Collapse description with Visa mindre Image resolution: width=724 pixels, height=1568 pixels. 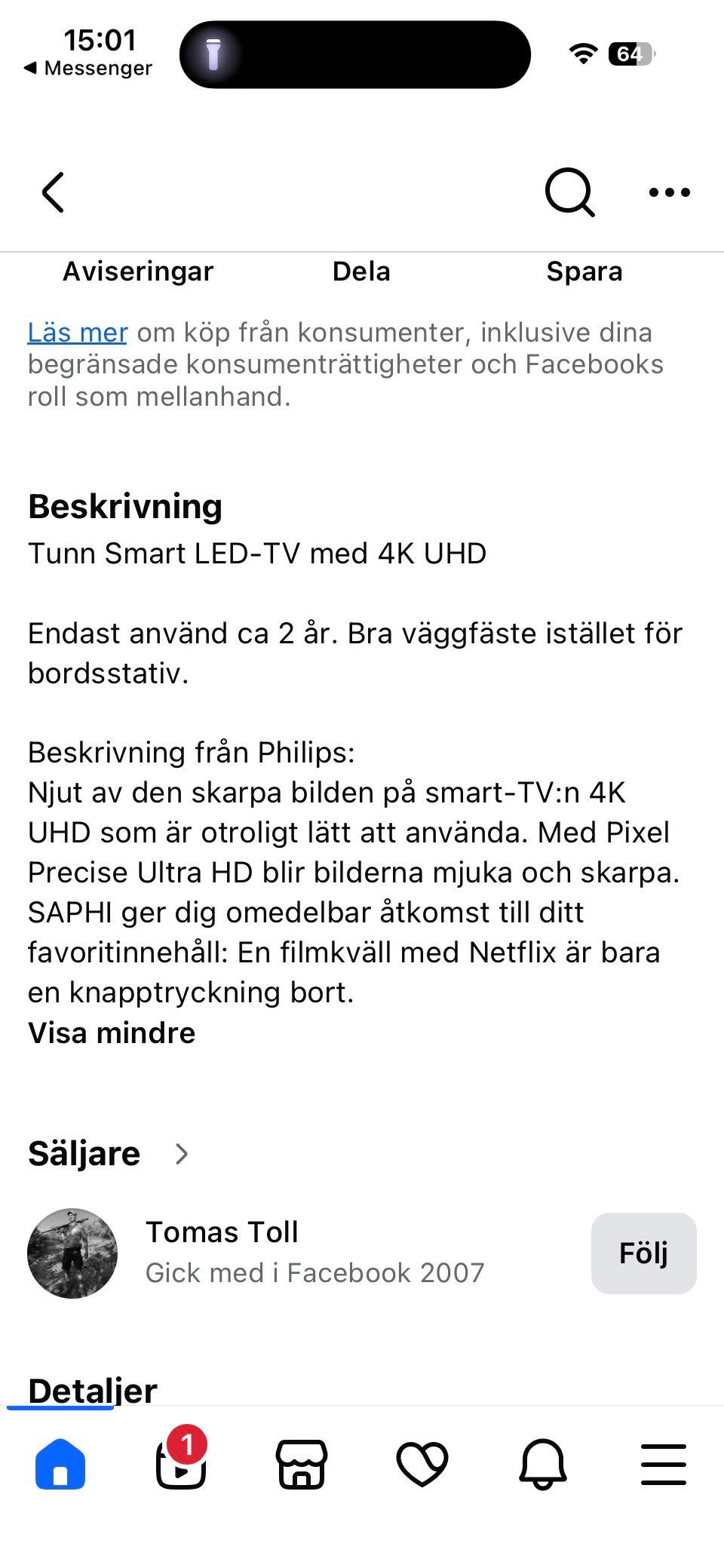112,1033
